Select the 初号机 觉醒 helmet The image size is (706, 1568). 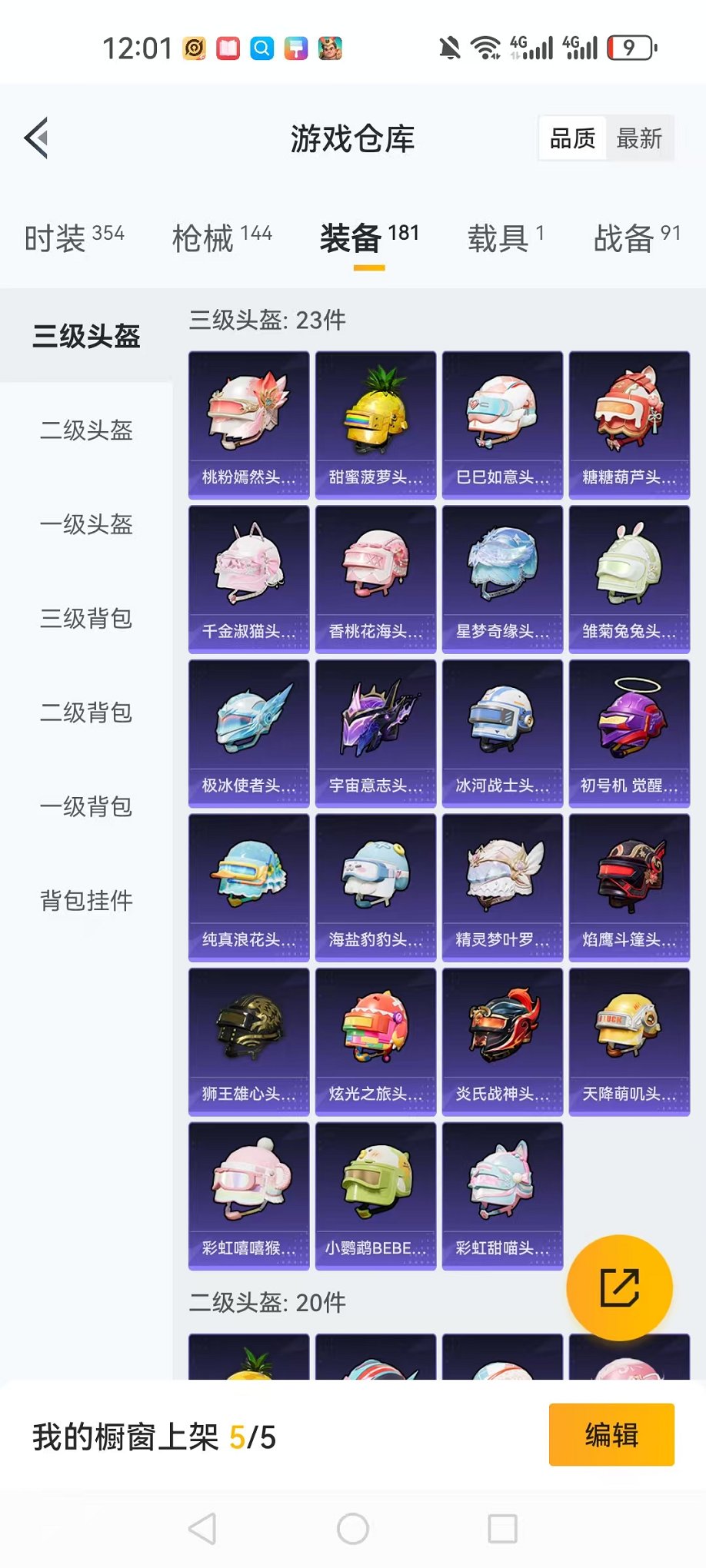point(629,733)
